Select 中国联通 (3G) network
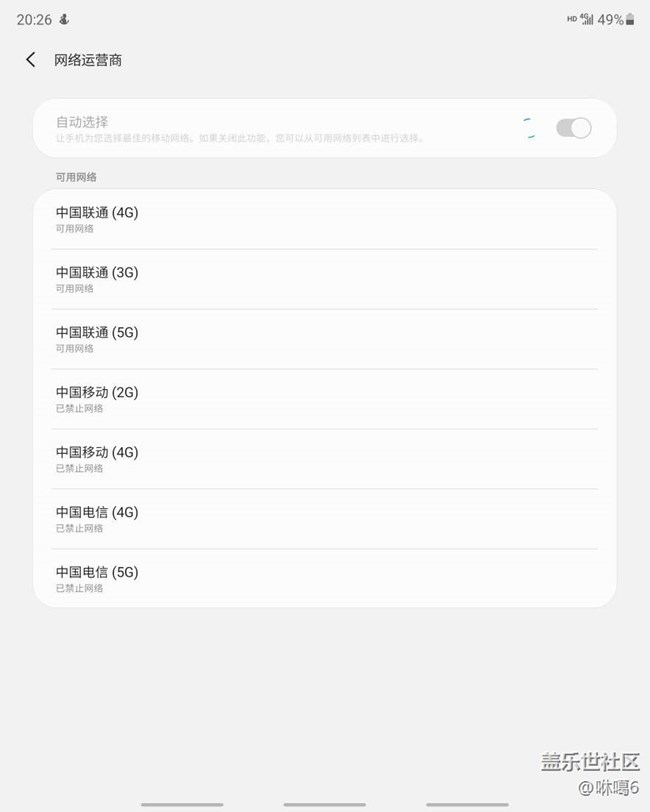650x812 pixels. (x=324, y=279)
